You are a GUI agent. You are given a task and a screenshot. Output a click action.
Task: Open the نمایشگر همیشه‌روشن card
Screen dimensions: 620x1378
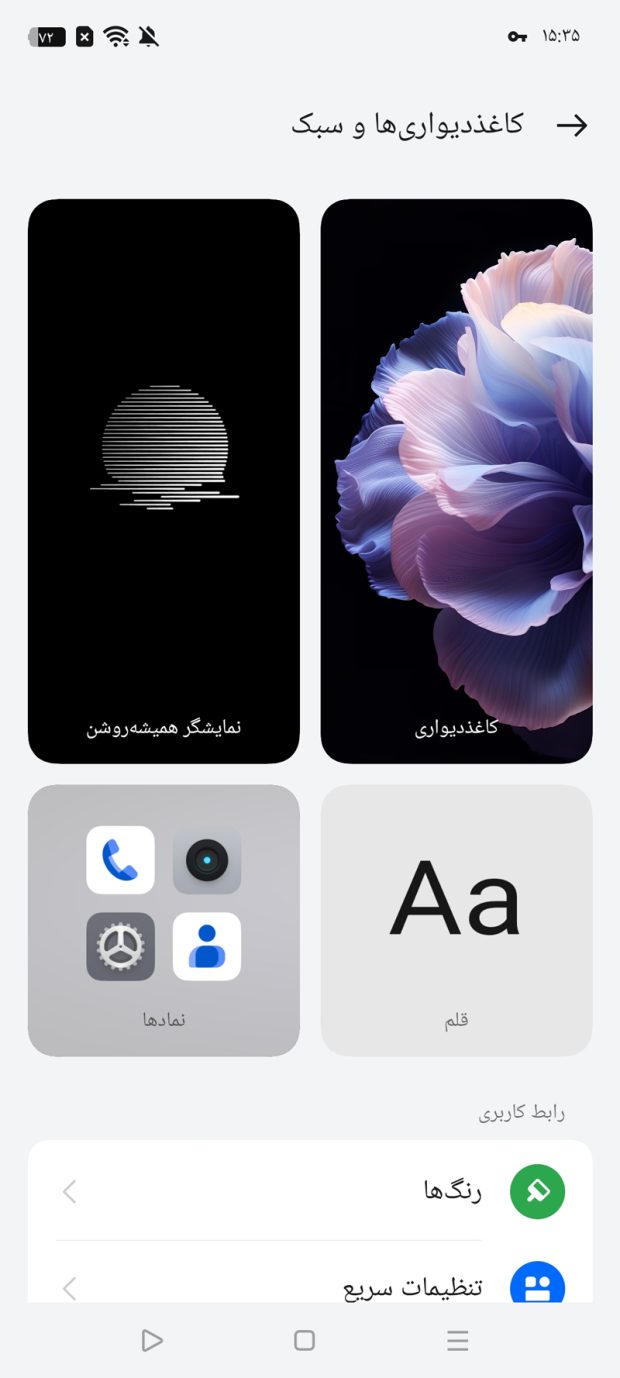164,480
